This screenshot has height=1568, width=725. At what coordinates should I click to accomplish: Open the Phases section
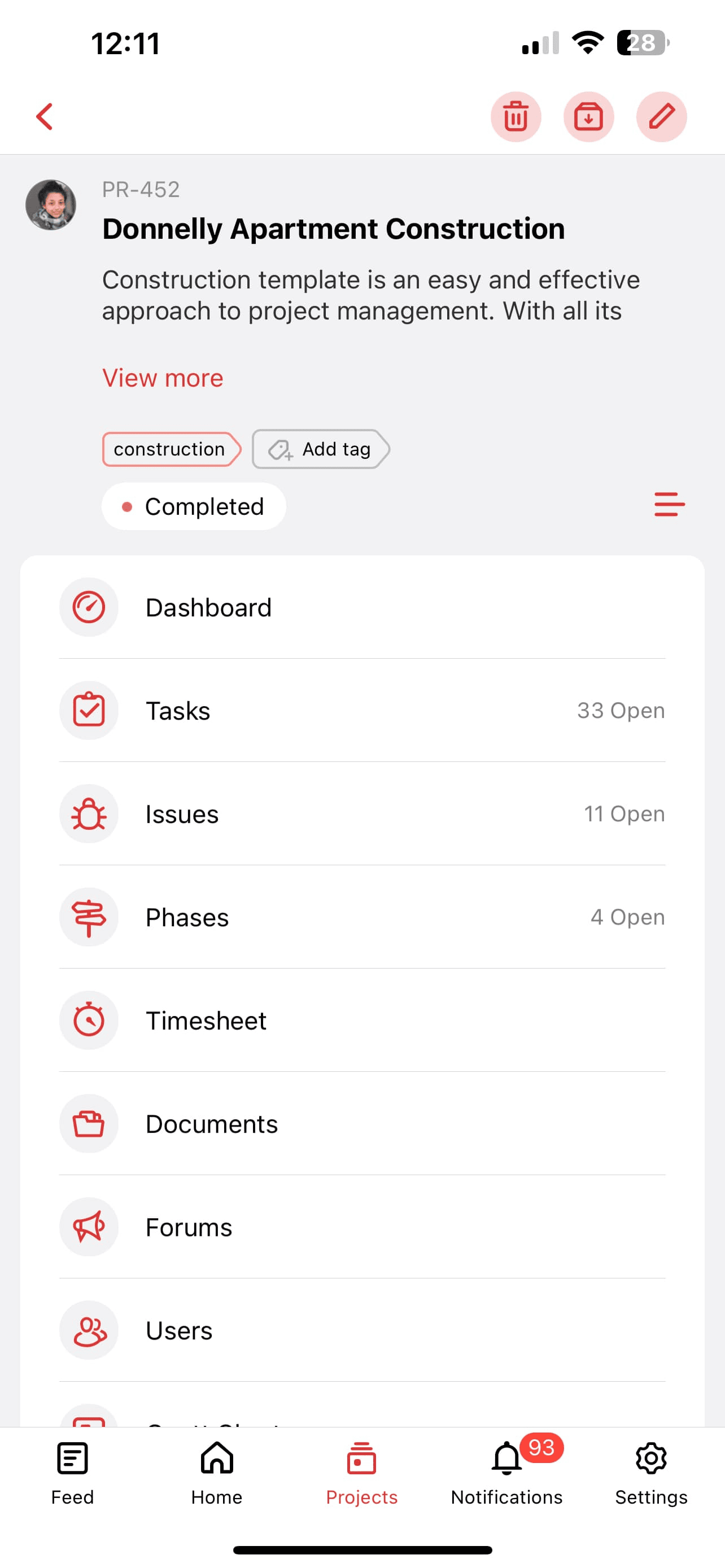pyautogui.click(x=361, y=917)
